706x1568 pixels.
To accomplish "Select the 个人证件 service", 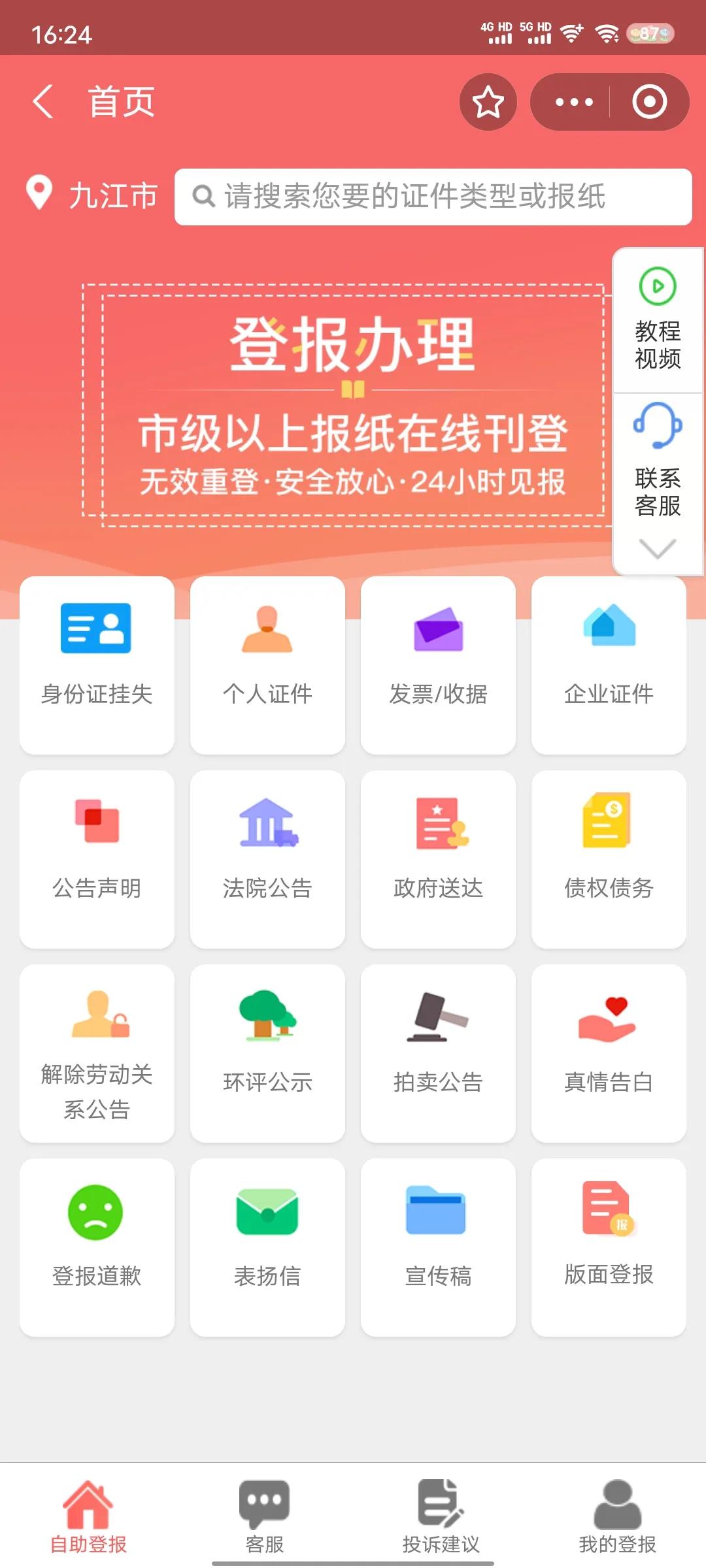I will (x=267, y=660).
